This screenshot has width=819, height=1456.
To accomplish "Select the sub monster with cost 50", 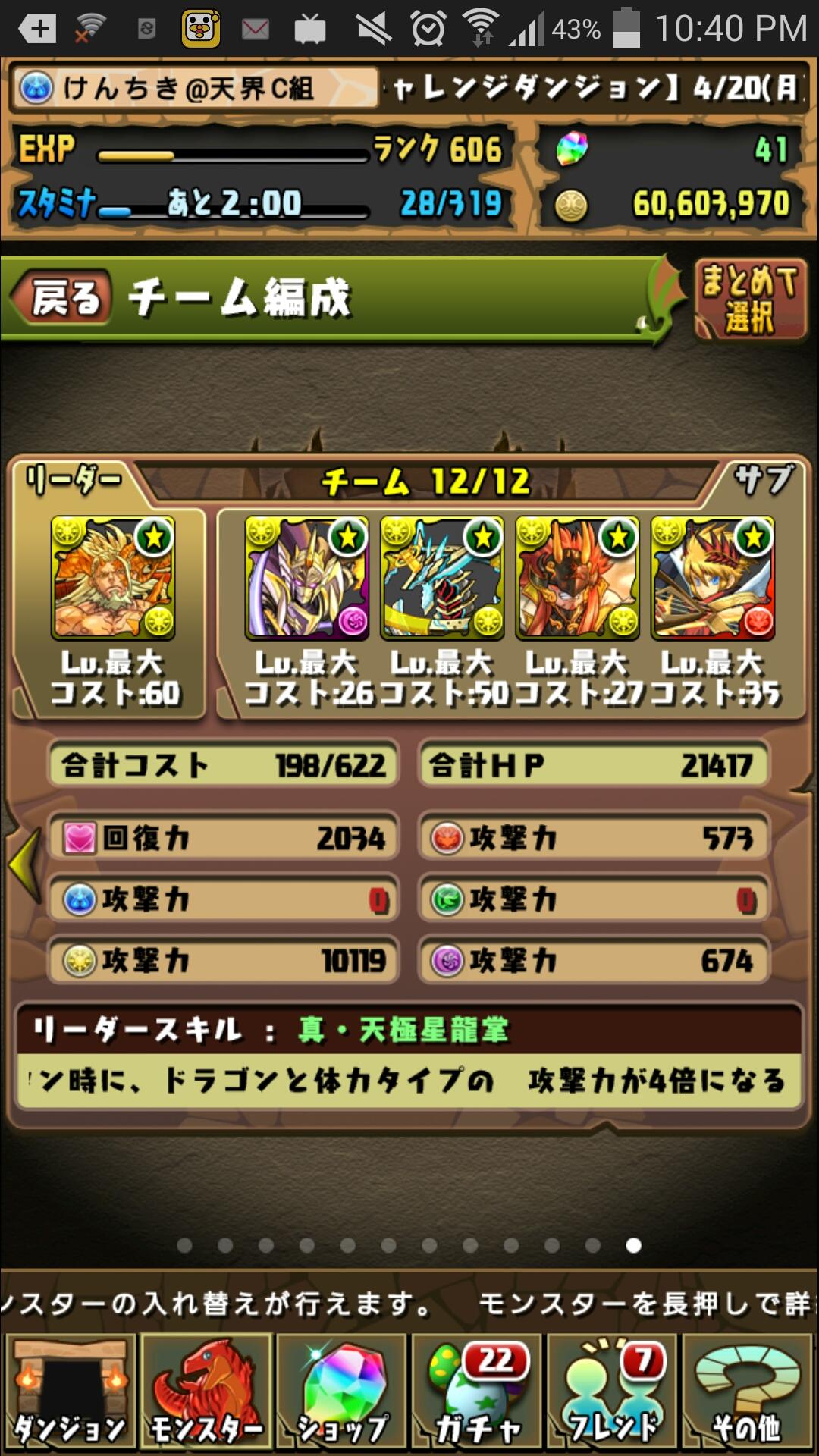I will (442, 578).
